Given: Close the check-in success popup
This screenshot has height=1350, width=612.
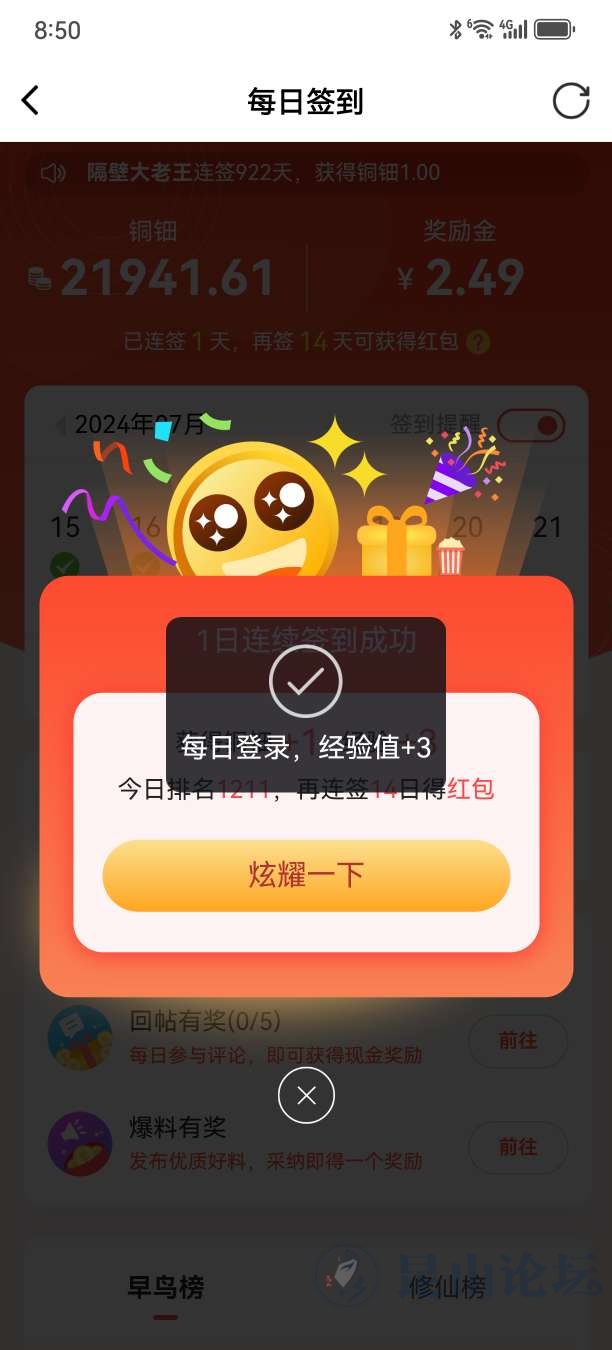Looking at the screenshot, I should (306, 1096).
